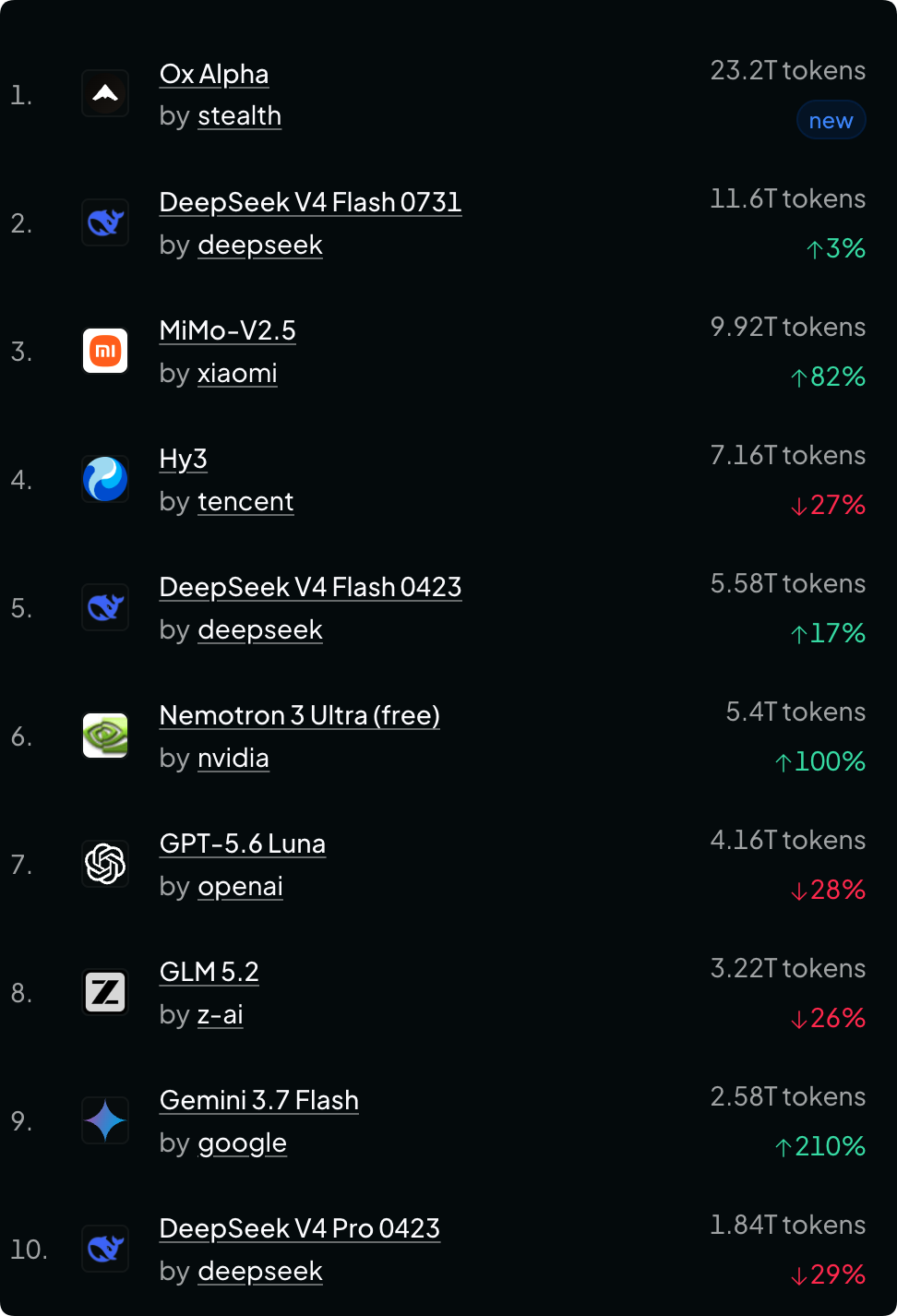Image resolution: width=897 pixels, height=1316 pixels.
Task: Open the stealth author link
Action: [x=240, y=116]
